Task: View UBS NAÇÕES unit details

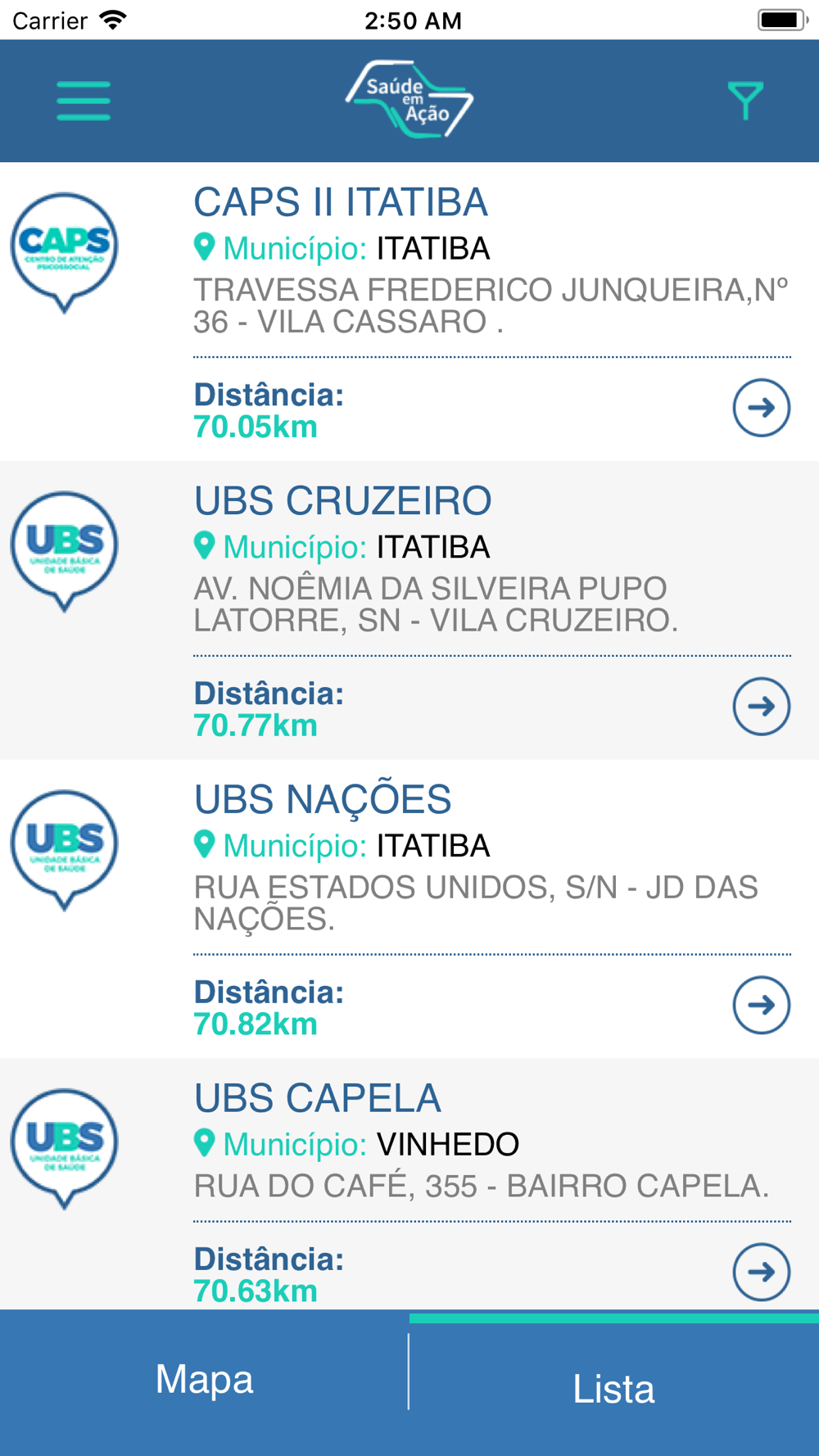Action: [409, 909]
